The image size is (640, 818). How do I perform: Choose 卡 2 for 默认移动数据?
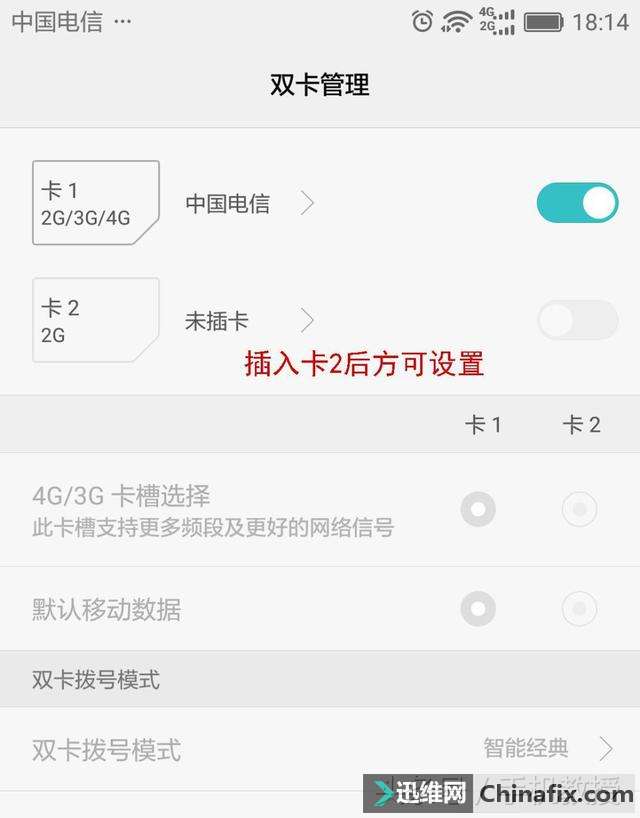(x=579, y=608)
